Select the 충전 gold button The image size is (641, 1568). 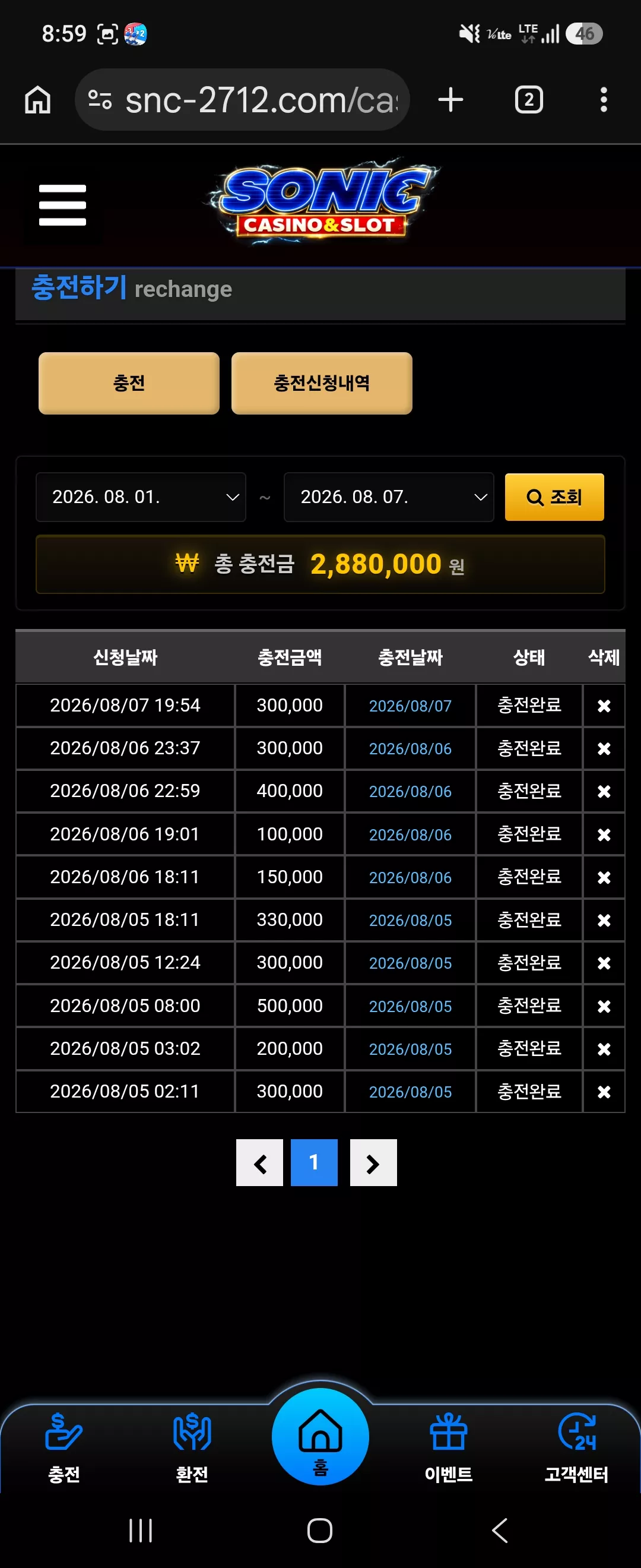(x=129, y=384)
